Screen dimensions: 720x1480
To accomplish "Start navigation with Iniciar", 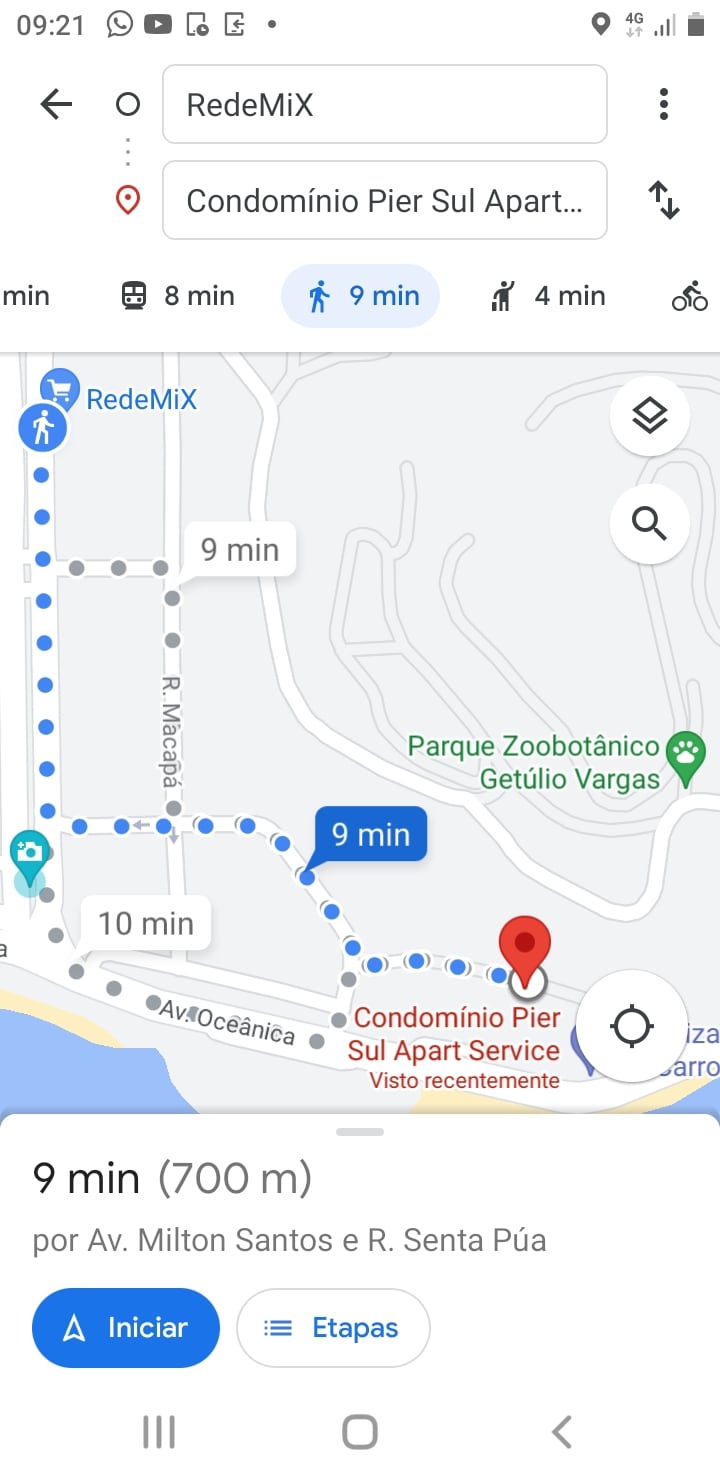I will tap(126, 1328).
